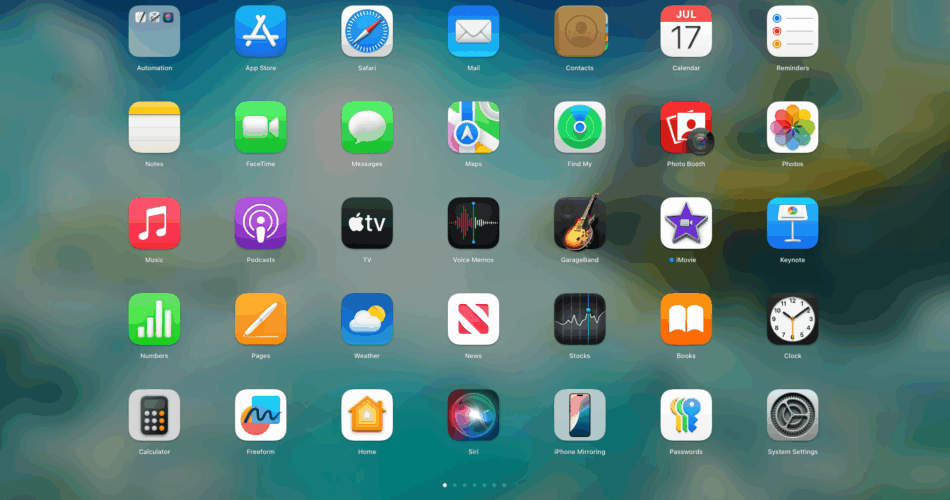950x500 pixels.
Task: Open the Calculator app
Action: tap(154, 415)
